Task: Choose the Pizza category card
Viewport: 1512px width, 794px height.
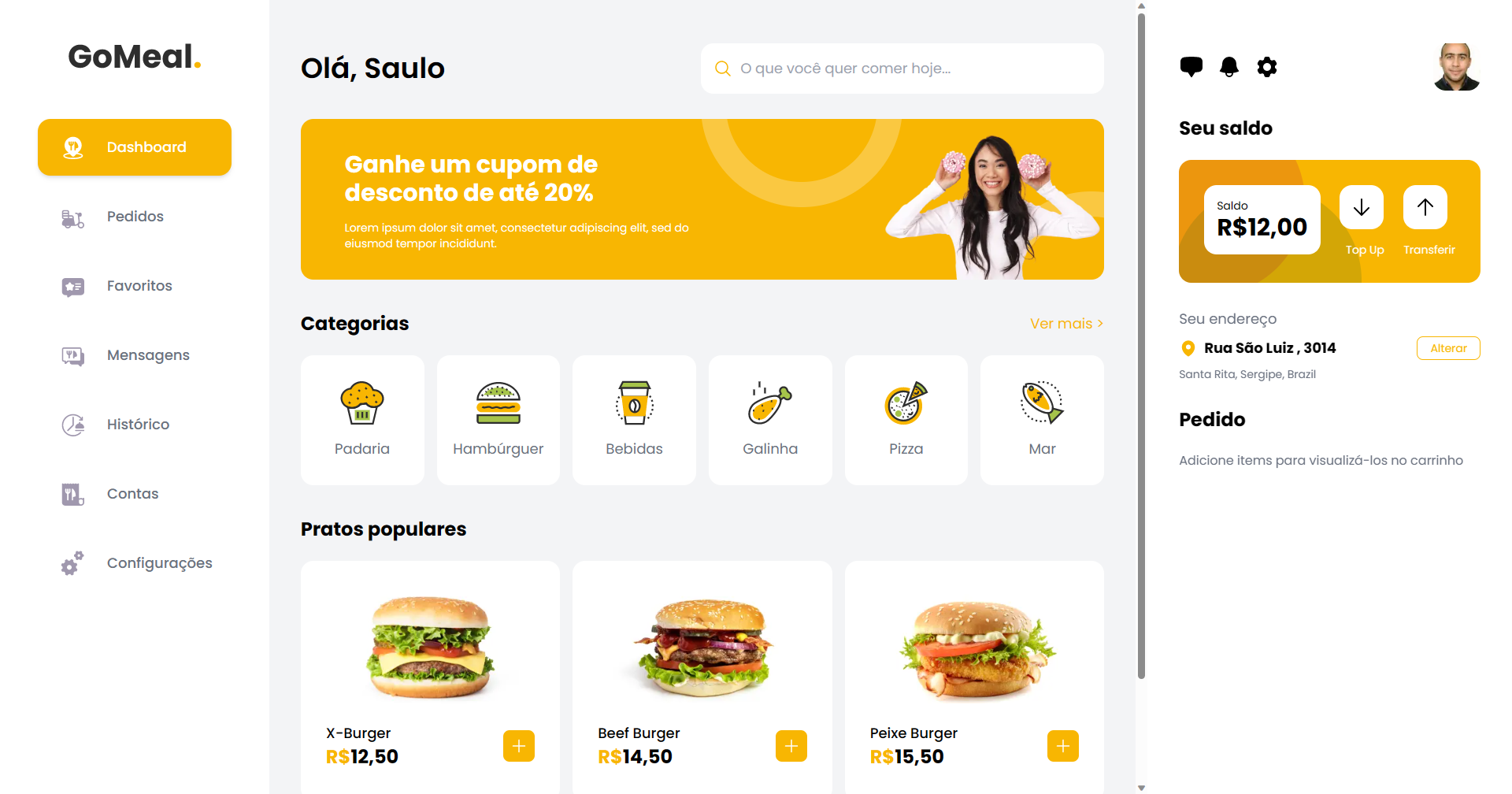Action: click(x=906, y=420)
